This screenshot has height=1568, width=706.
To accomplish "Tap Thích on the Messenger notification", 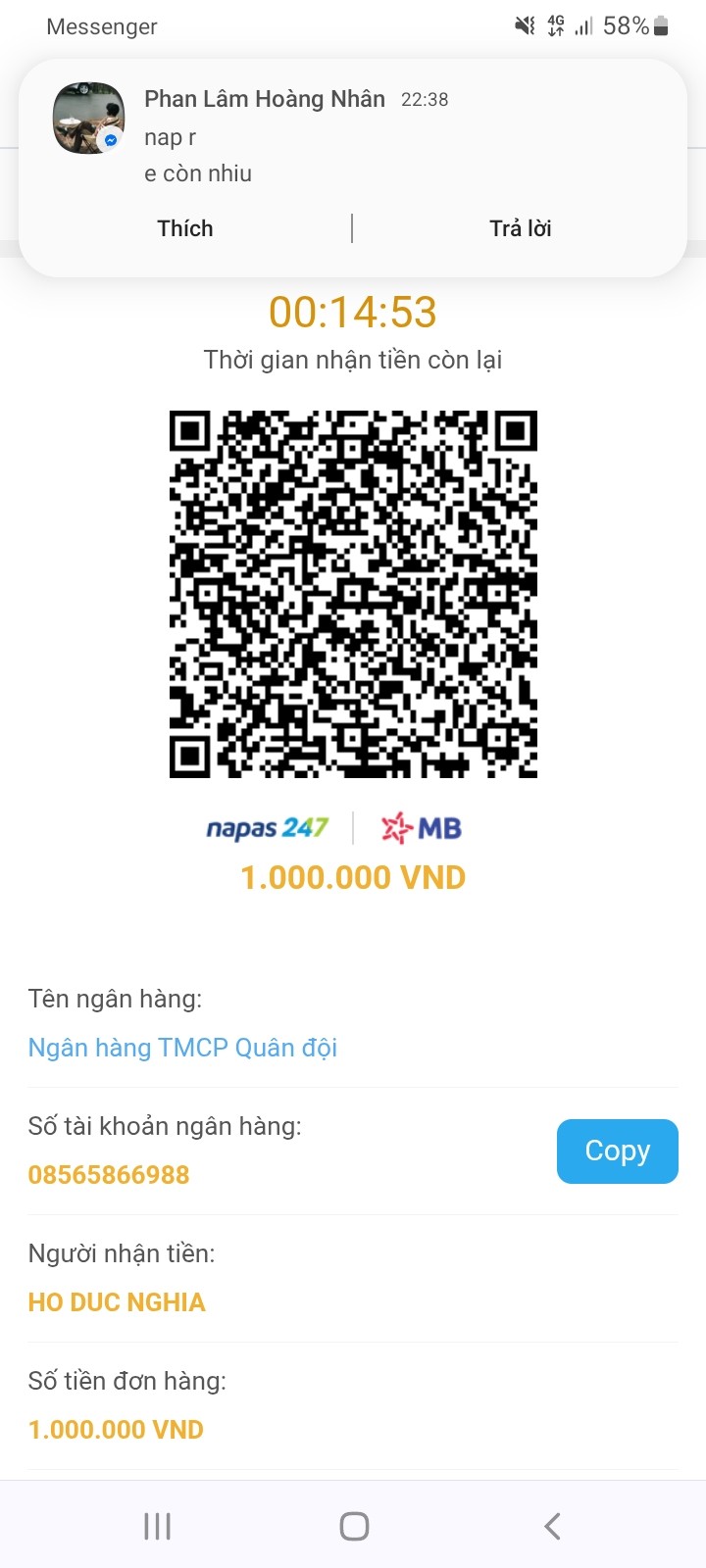I will tap(185, 228).
